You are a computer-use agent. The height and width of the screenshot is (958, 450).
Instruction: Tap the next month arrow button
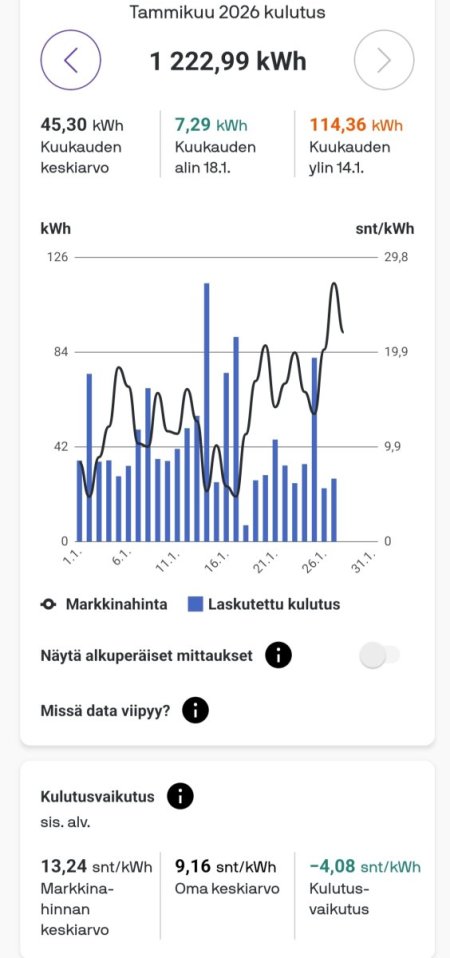[384, 60]
